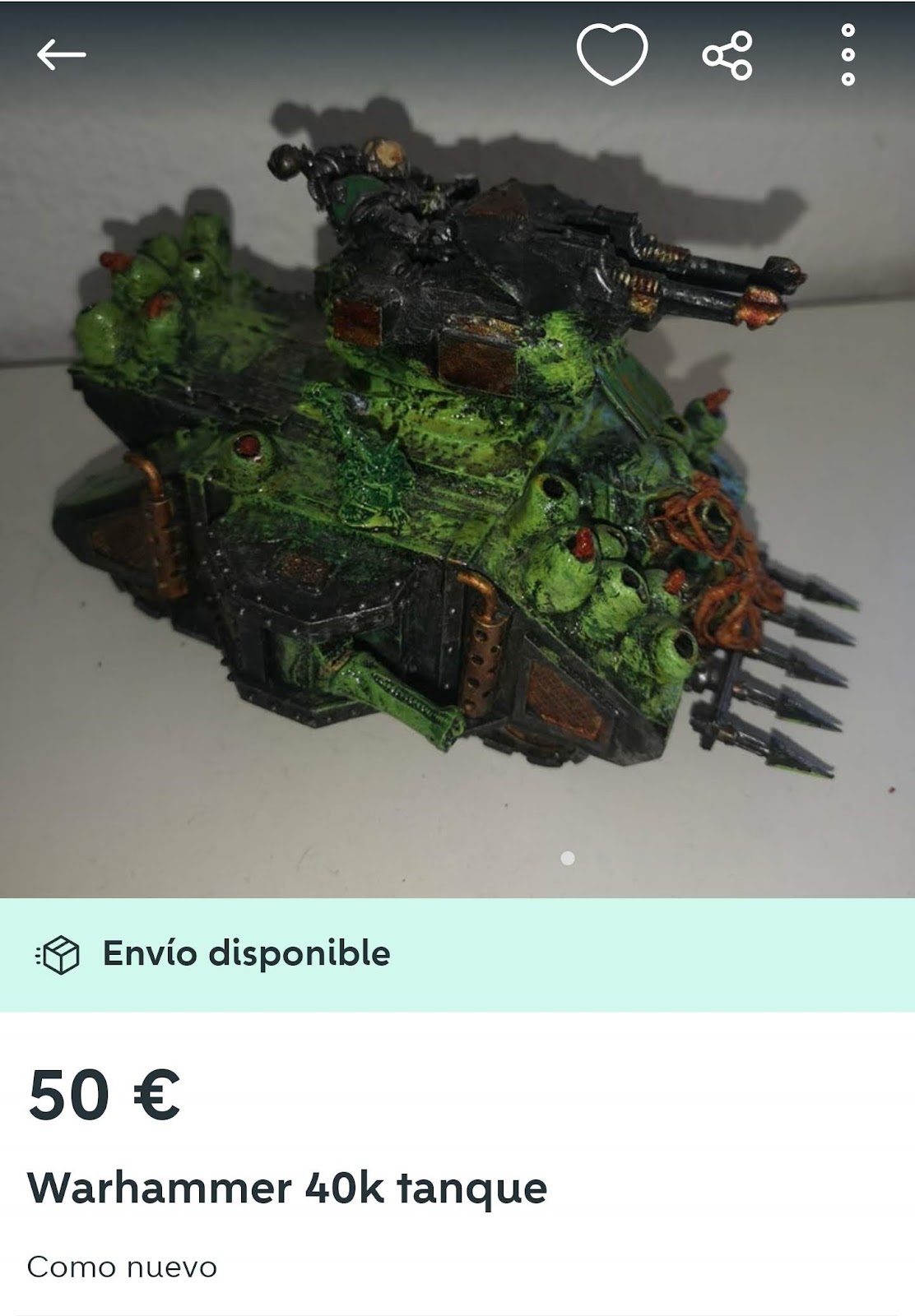The width and height of the screenshot is (915, 1316).
Task: Open the three-dot overflow menu
Action: [x=848, y=55]
